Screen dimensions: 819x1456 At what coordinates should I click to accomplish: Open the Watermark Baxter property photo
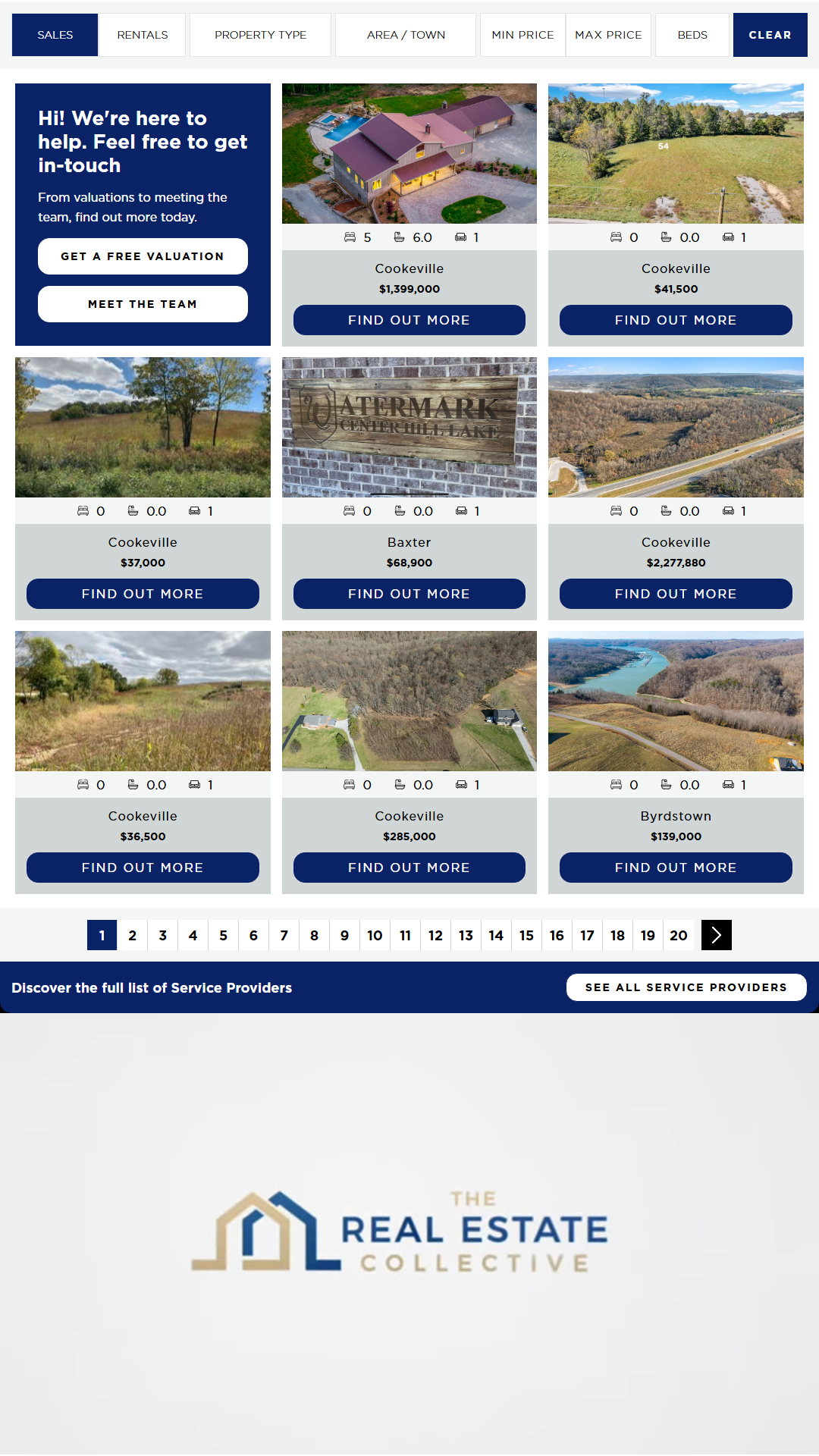coord(409,427)
